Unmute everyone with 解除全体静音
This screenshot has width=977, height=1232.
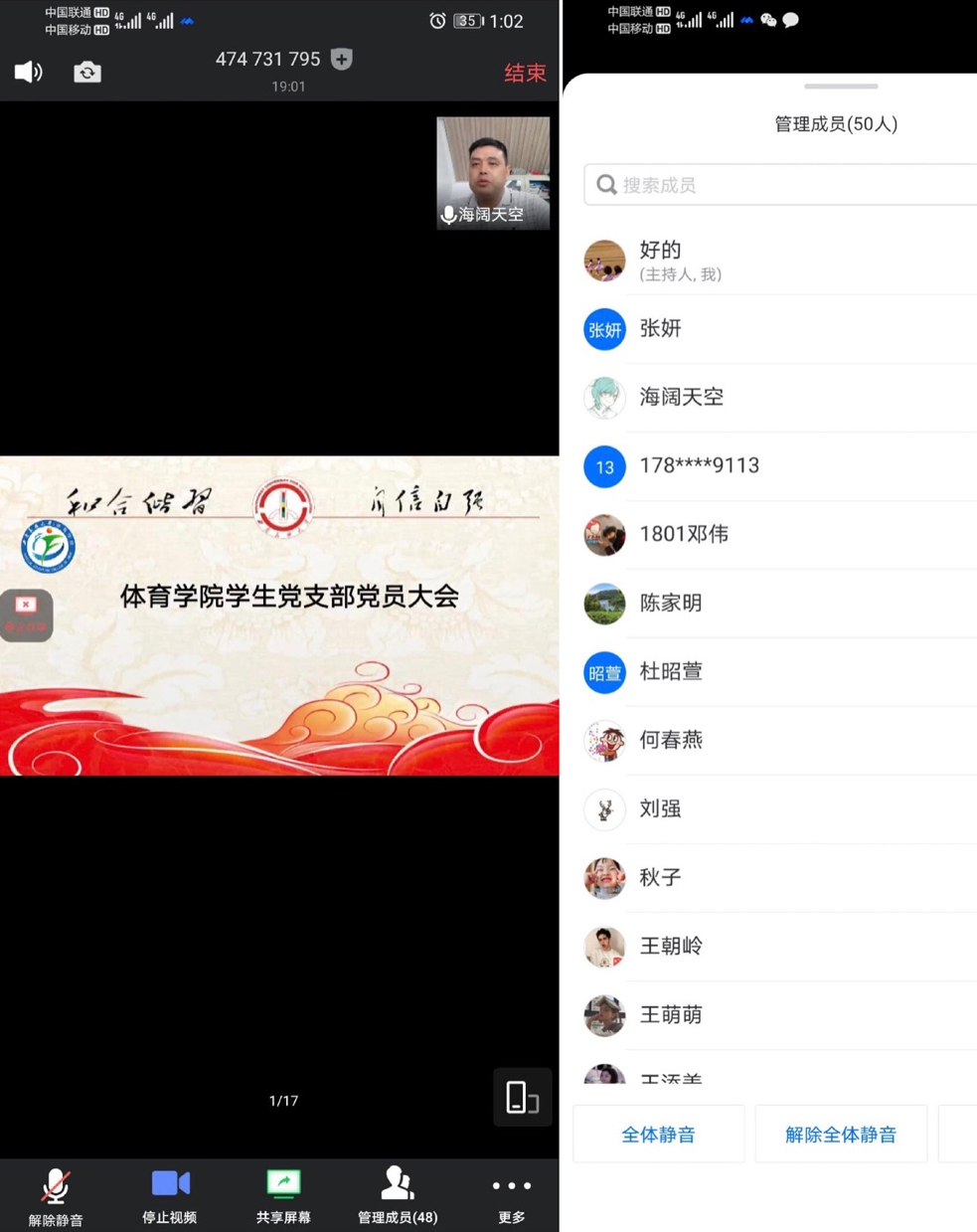click(841, 1135)
